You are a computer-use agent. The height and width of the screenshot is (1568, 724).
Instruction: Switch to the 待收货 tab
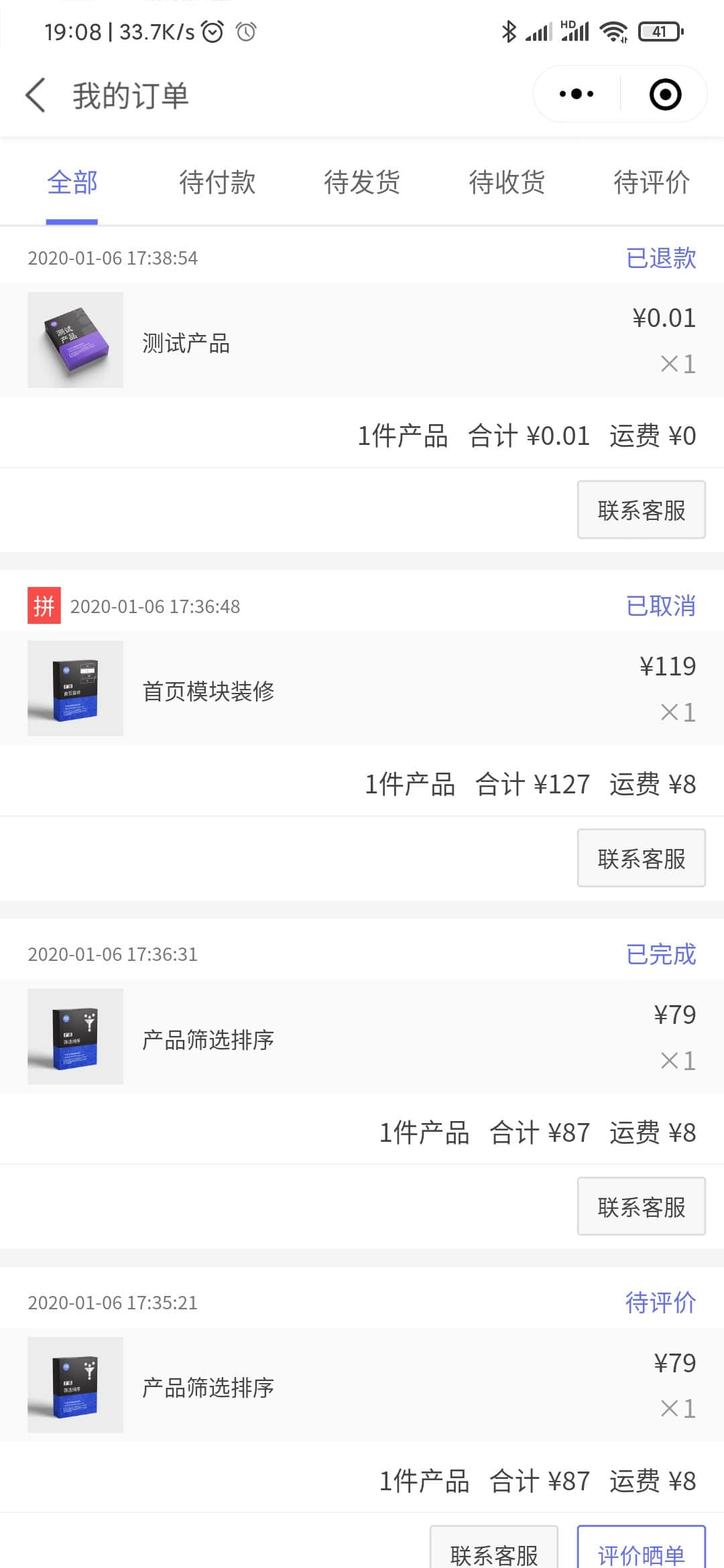click(x=507, y=182)
